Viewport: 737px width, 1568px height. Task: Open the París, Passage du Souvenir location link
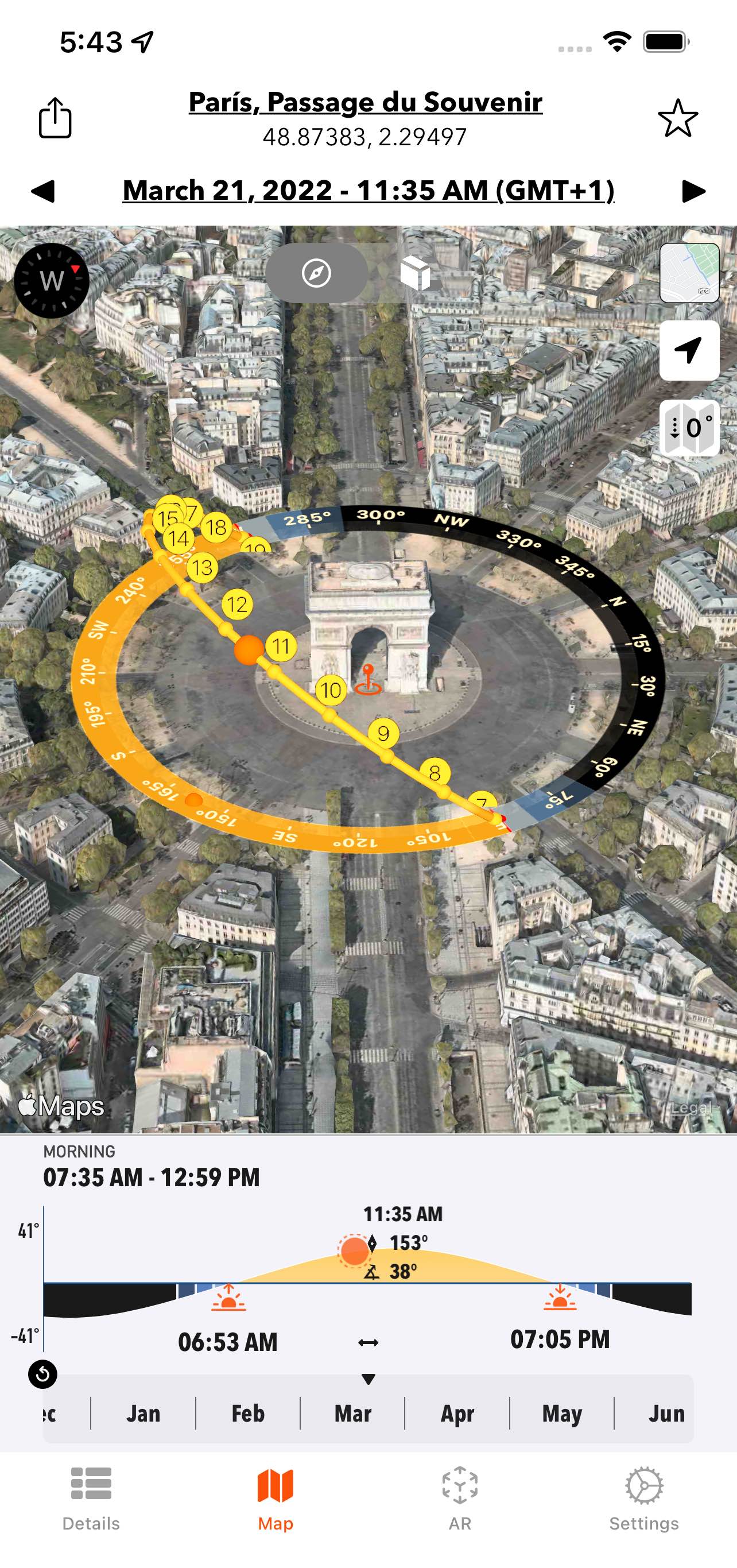click(x=365, y=102)
